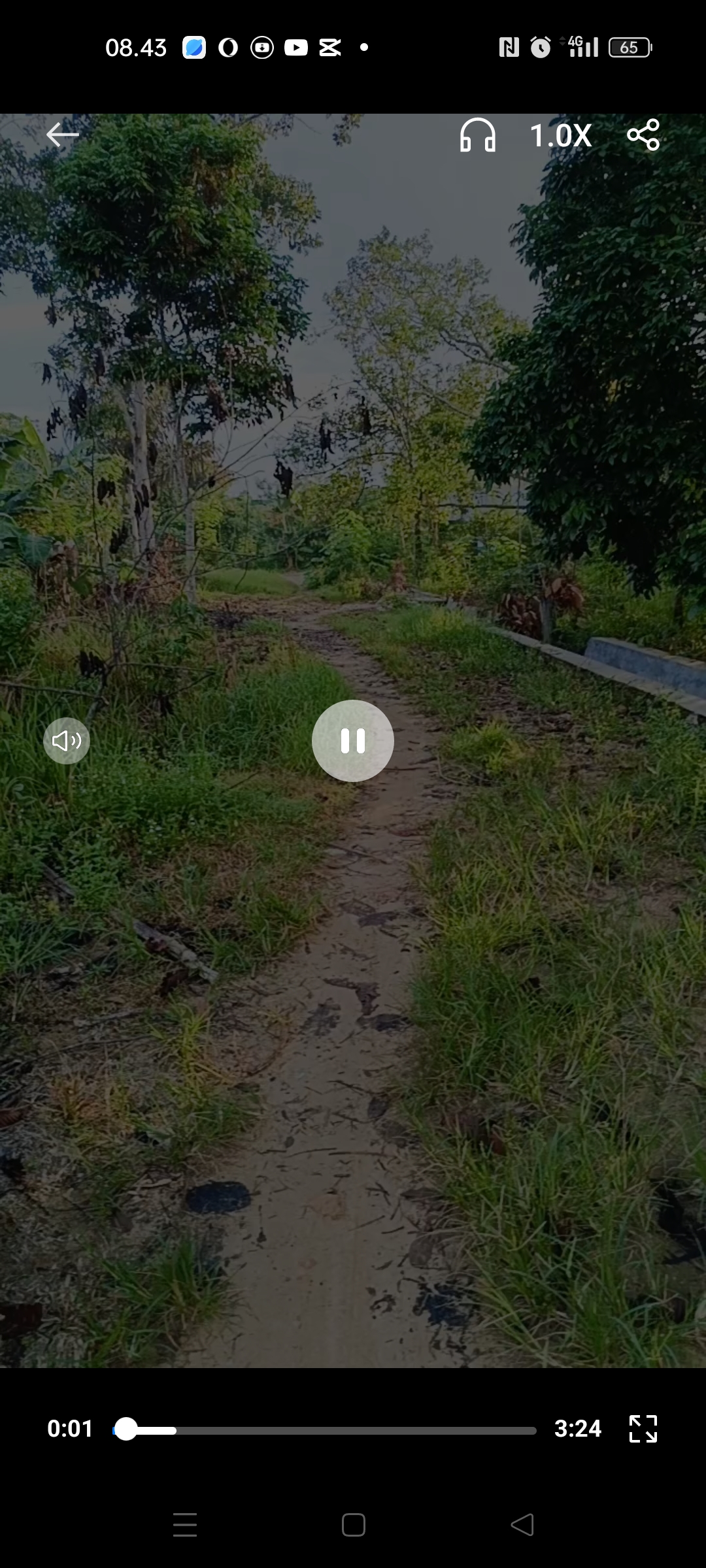Open the headphones audio mode
Screen dimensions: 706x1568
coord(477,135)
